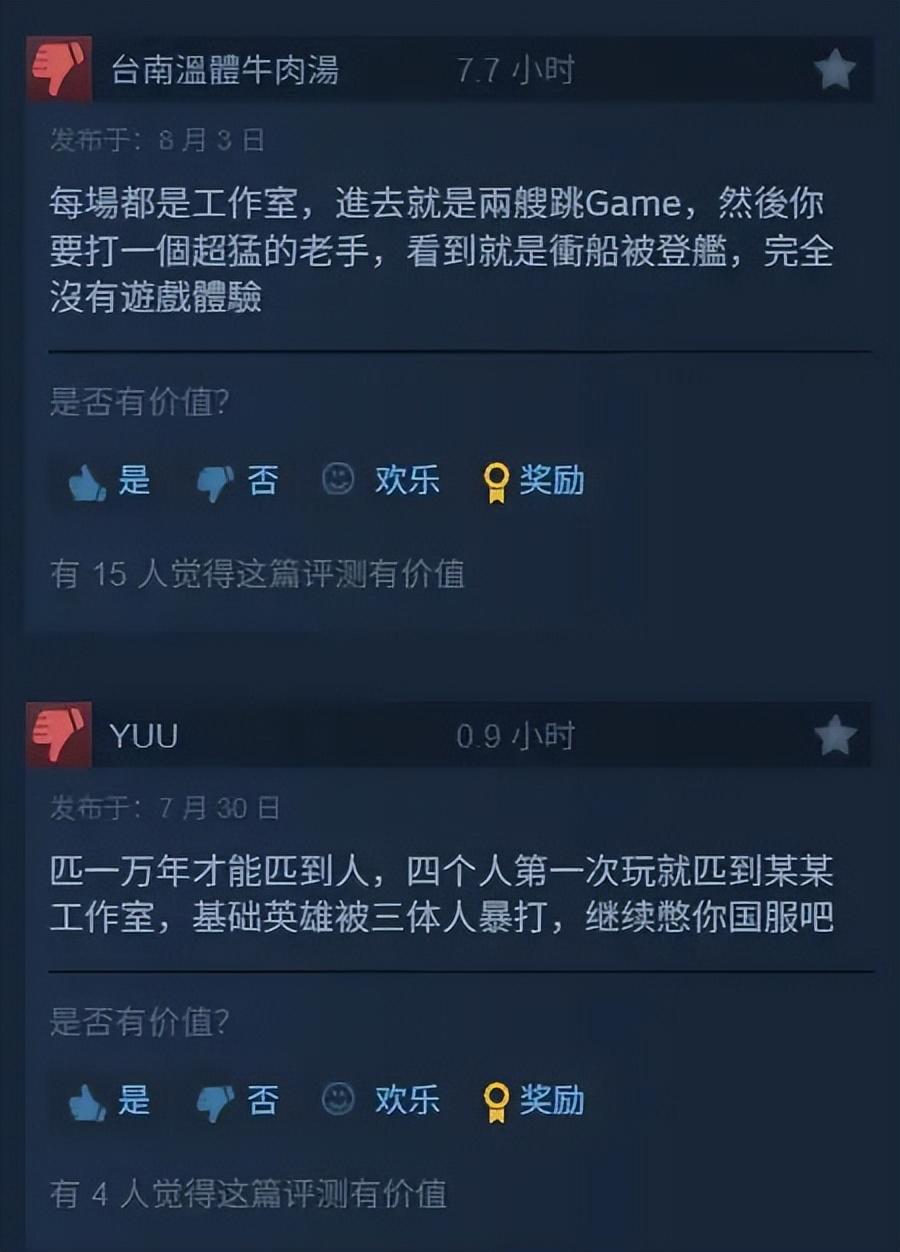Mark YUU's review as helpful (是)
The image size is (900, 1252).
tap(110, 1101)
